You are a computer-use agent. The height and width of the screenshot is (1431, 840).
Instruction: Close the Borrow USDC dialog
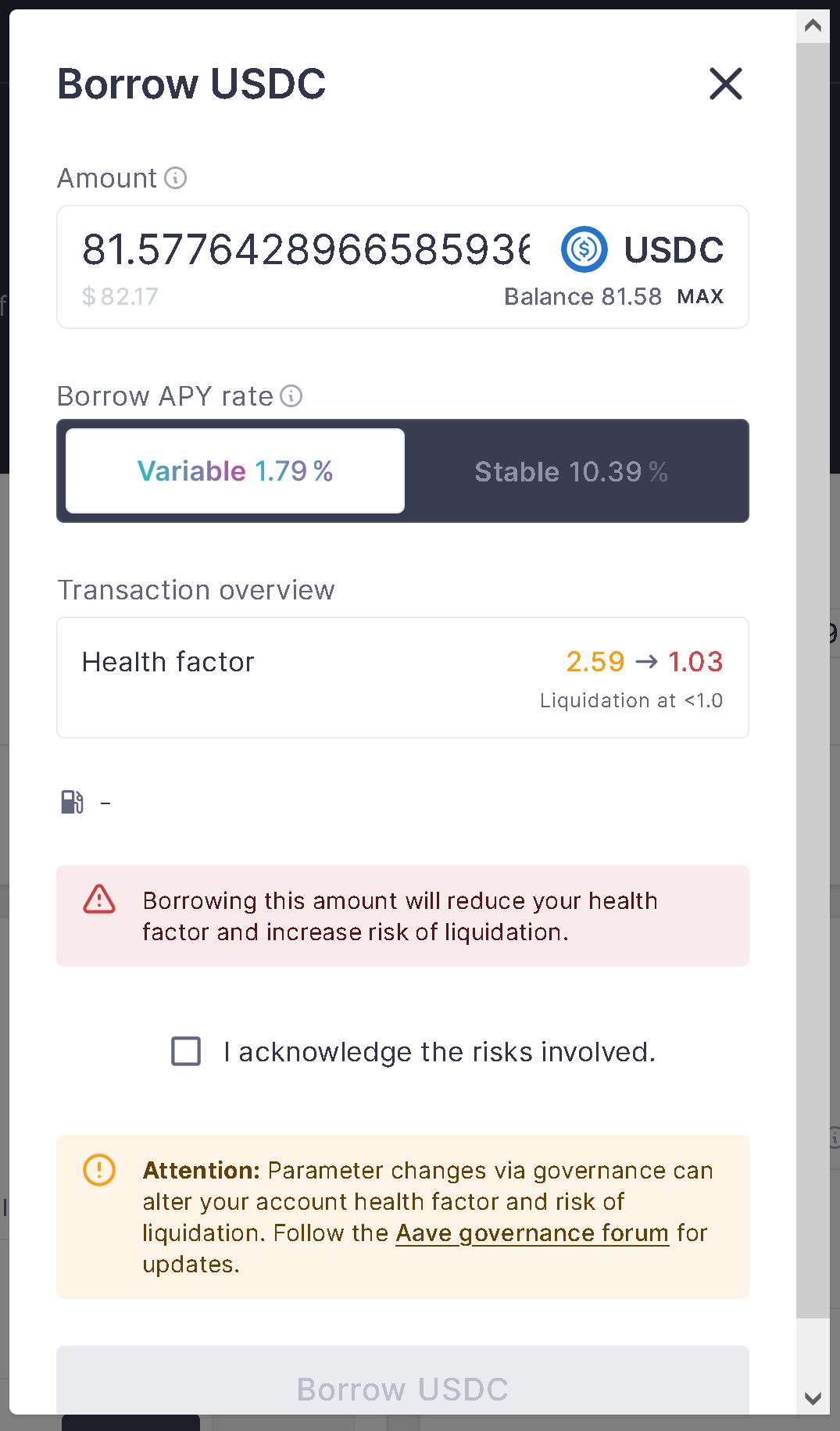point(725,84)
